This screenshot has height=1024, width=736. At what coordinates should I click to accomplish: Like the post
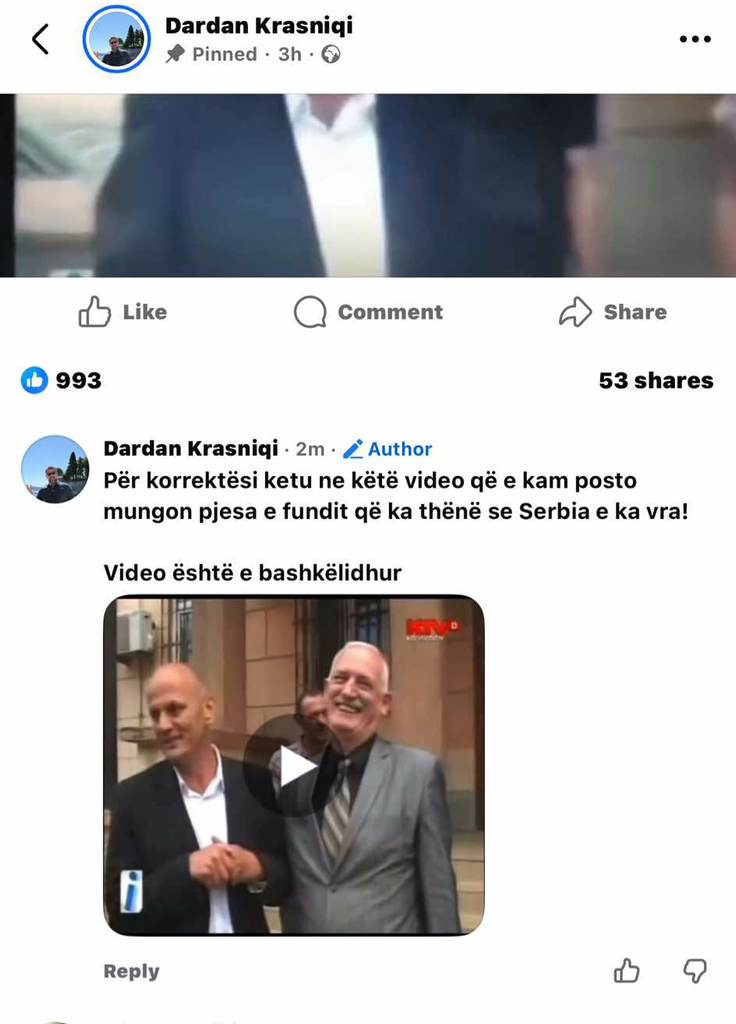point(122,312)
